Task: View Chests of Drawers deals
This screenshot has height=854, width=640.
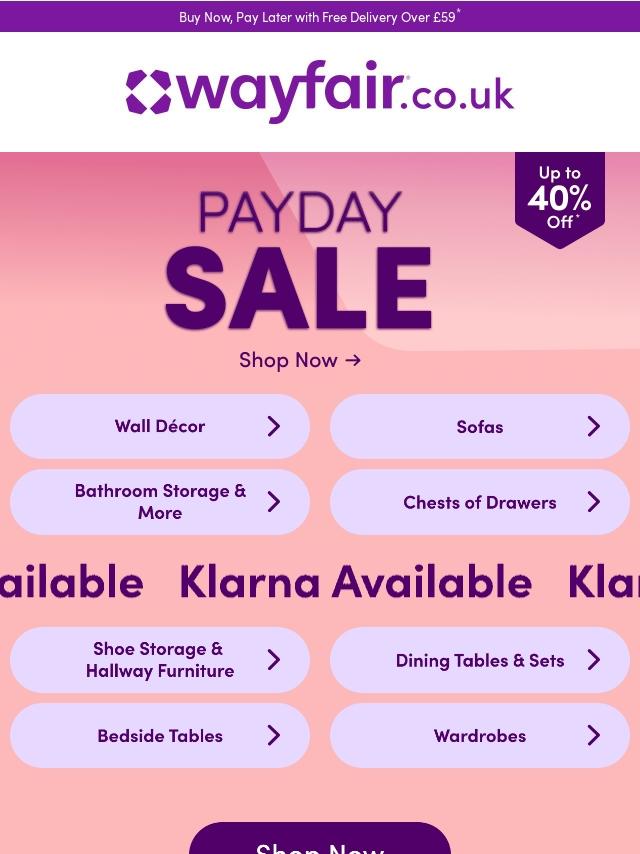Action: [x=480, y=502]
